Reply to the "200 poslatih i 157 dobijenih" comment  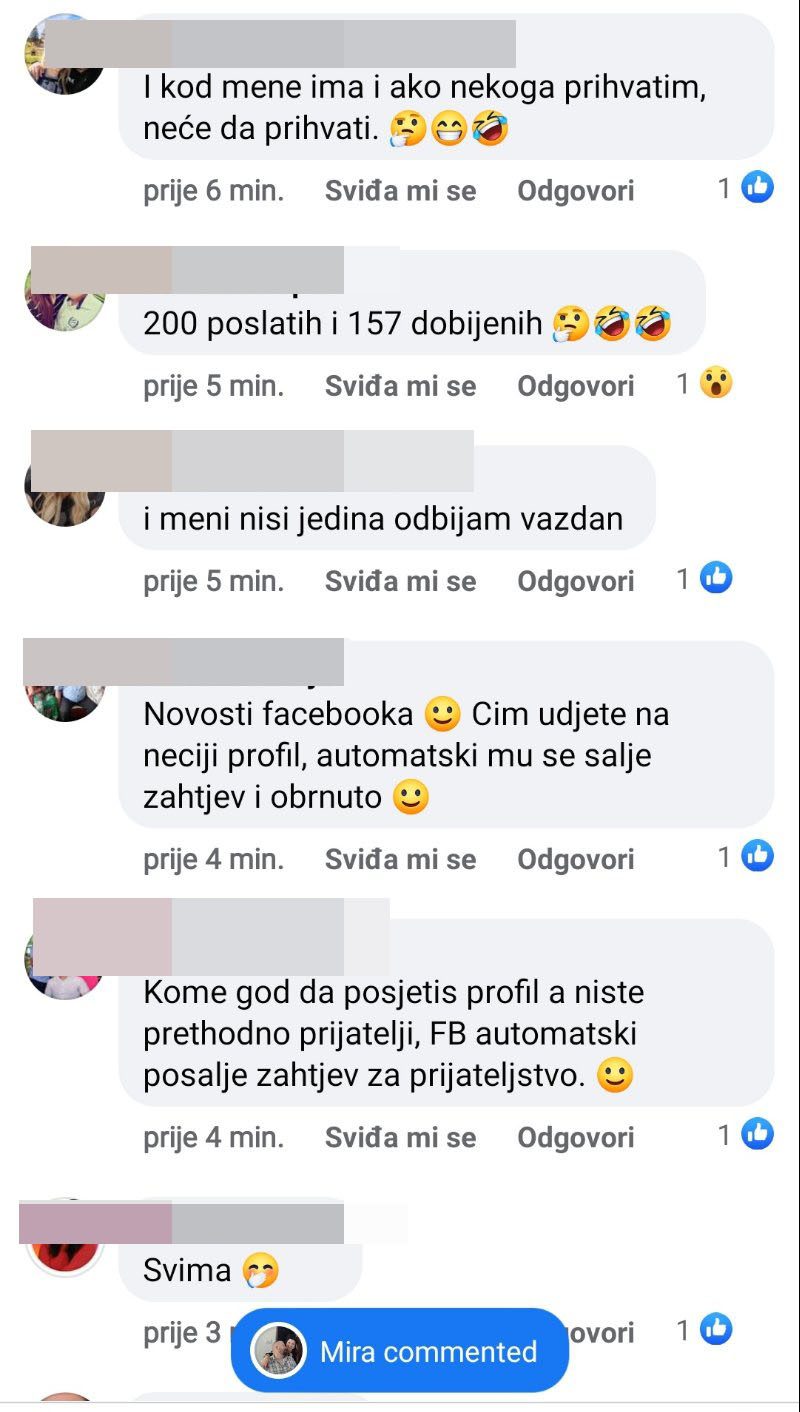click(575, 386)
